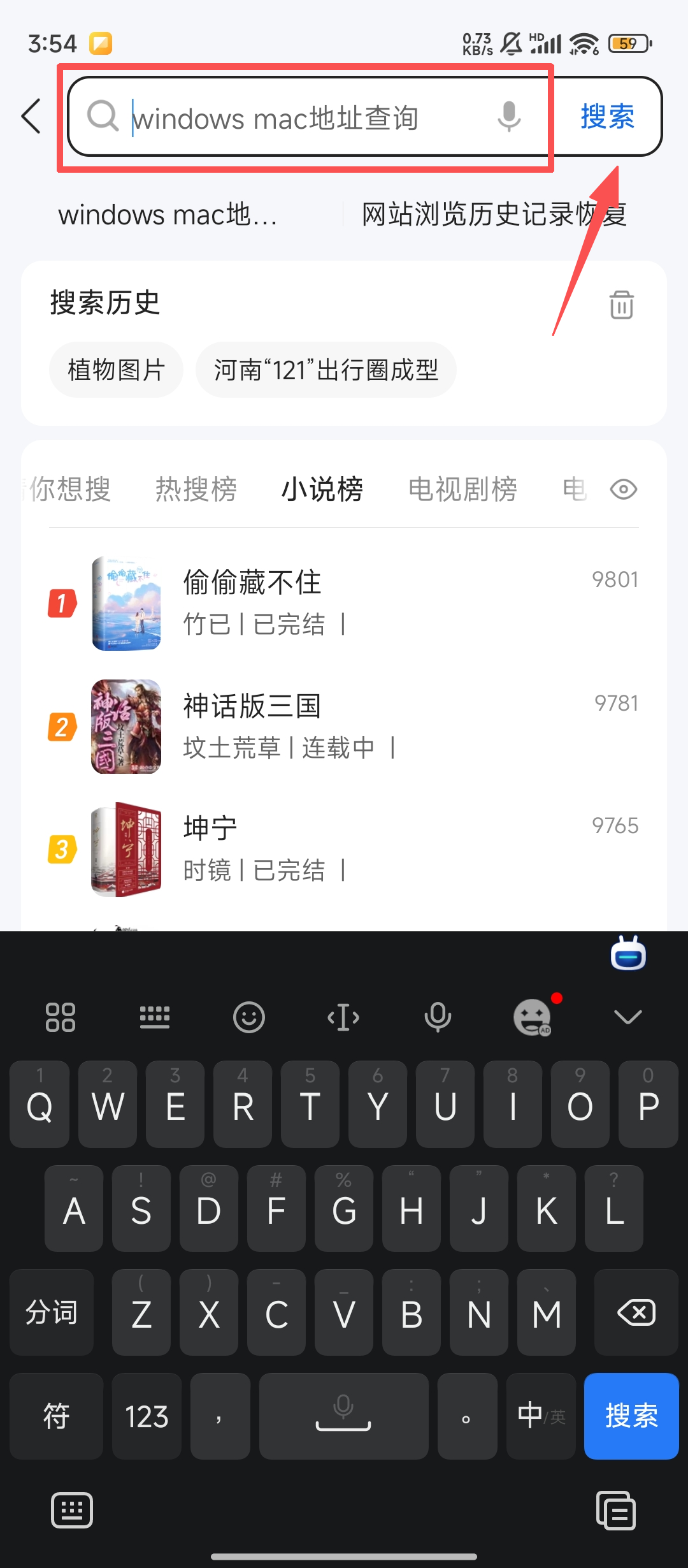The height and width of the screenshot is (1568, 688).
Task: Hide the rankings with the eye icon
Action: click(623, 490)
